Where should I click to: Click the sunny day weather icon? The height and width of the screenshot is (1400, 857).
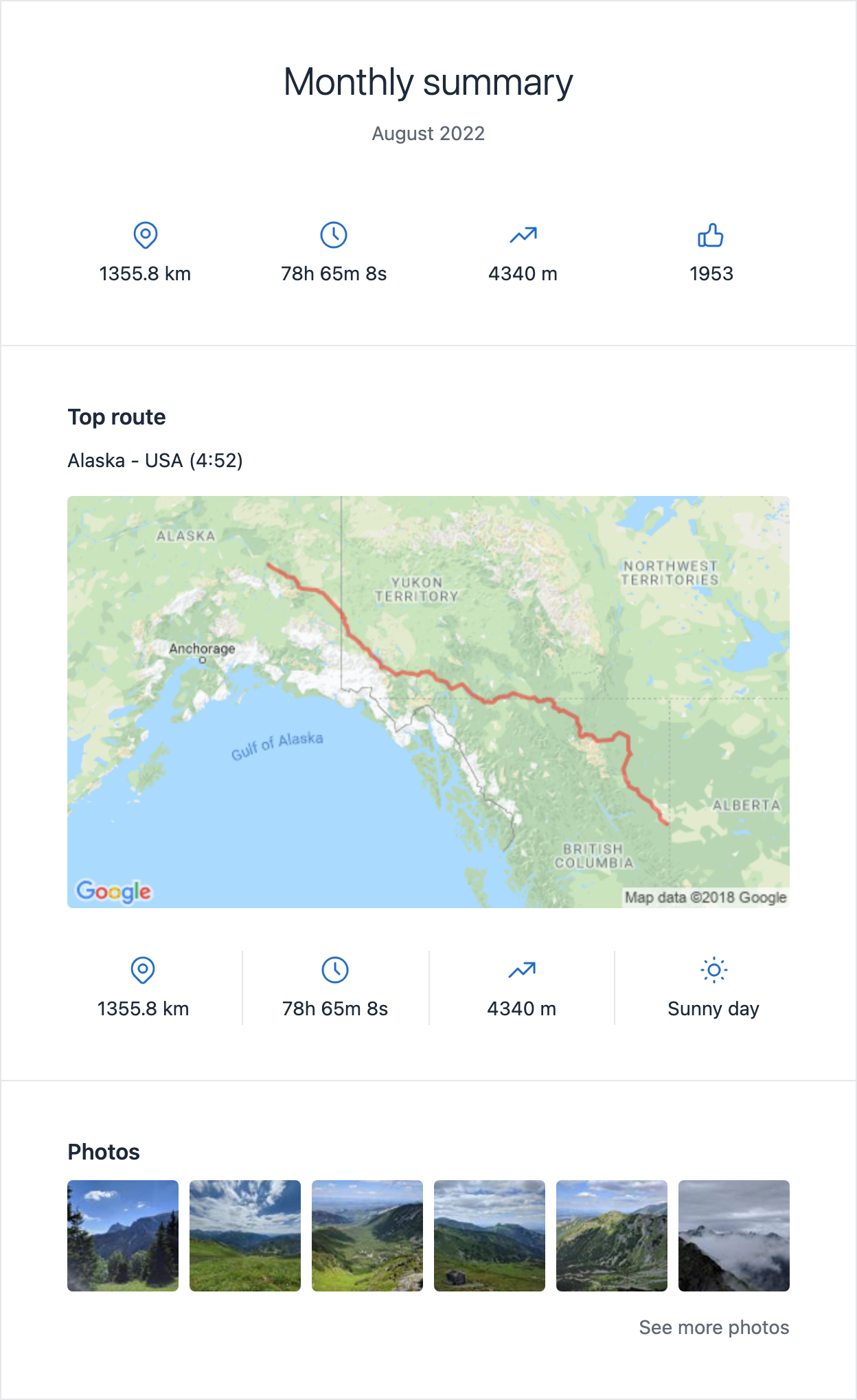tap(713, 970)
